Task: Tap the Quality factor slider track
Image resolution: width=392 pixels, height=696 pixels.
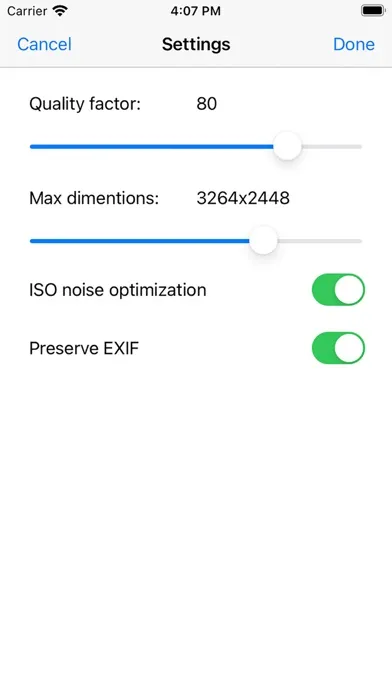Action: pyautogui.click(x=196, y=146)
